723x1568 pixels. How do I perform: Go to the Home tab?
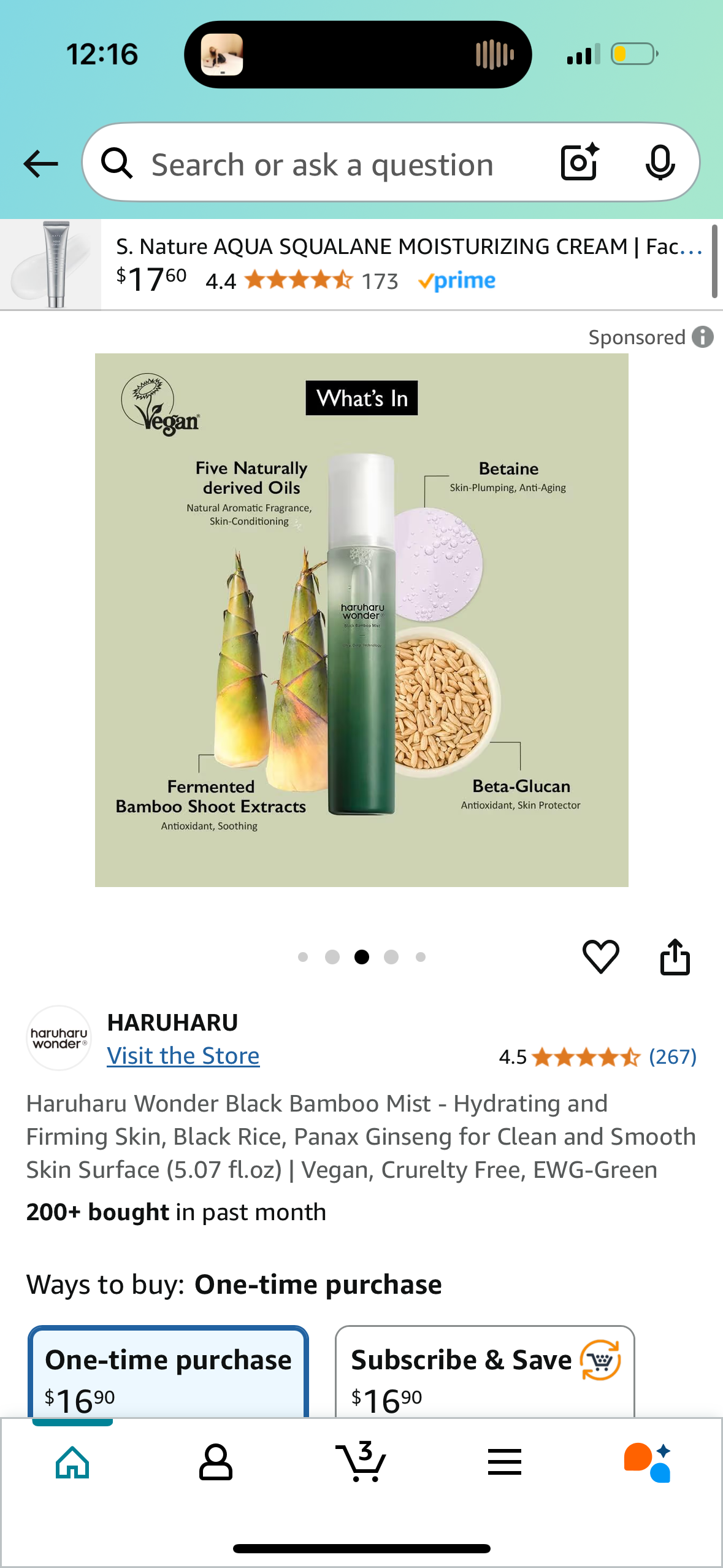pyautogui.click(x=72, y=1462)
